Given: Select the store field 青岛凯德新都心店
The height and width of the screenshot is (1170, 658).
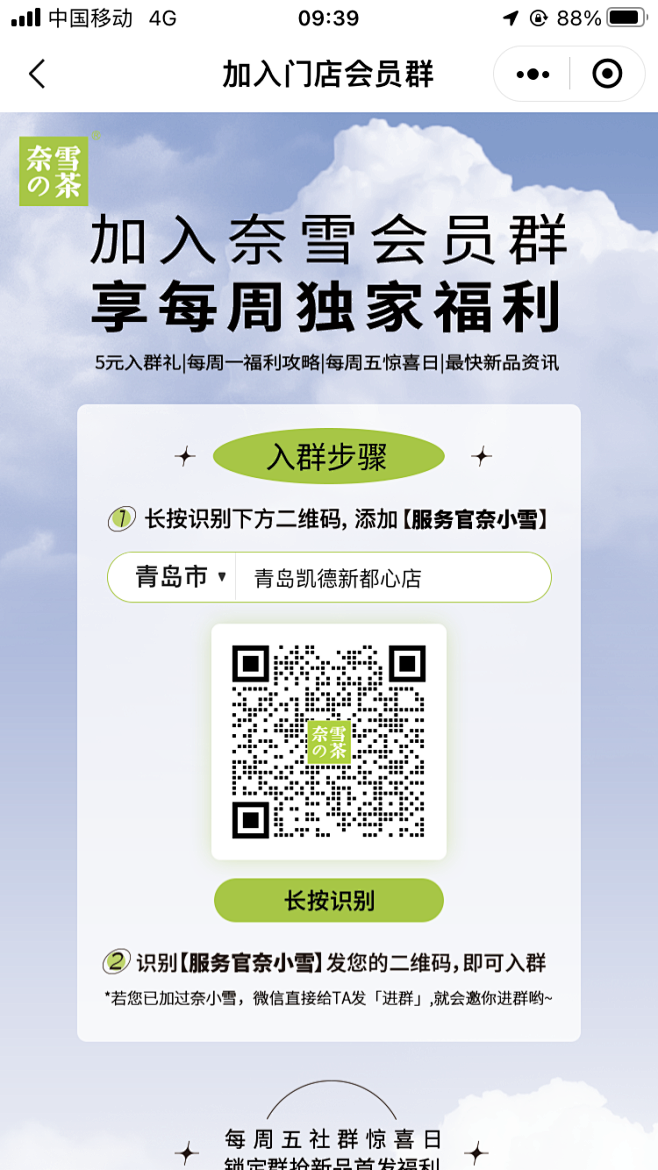Looking at the screenshot, I should (x=394, y=578).
